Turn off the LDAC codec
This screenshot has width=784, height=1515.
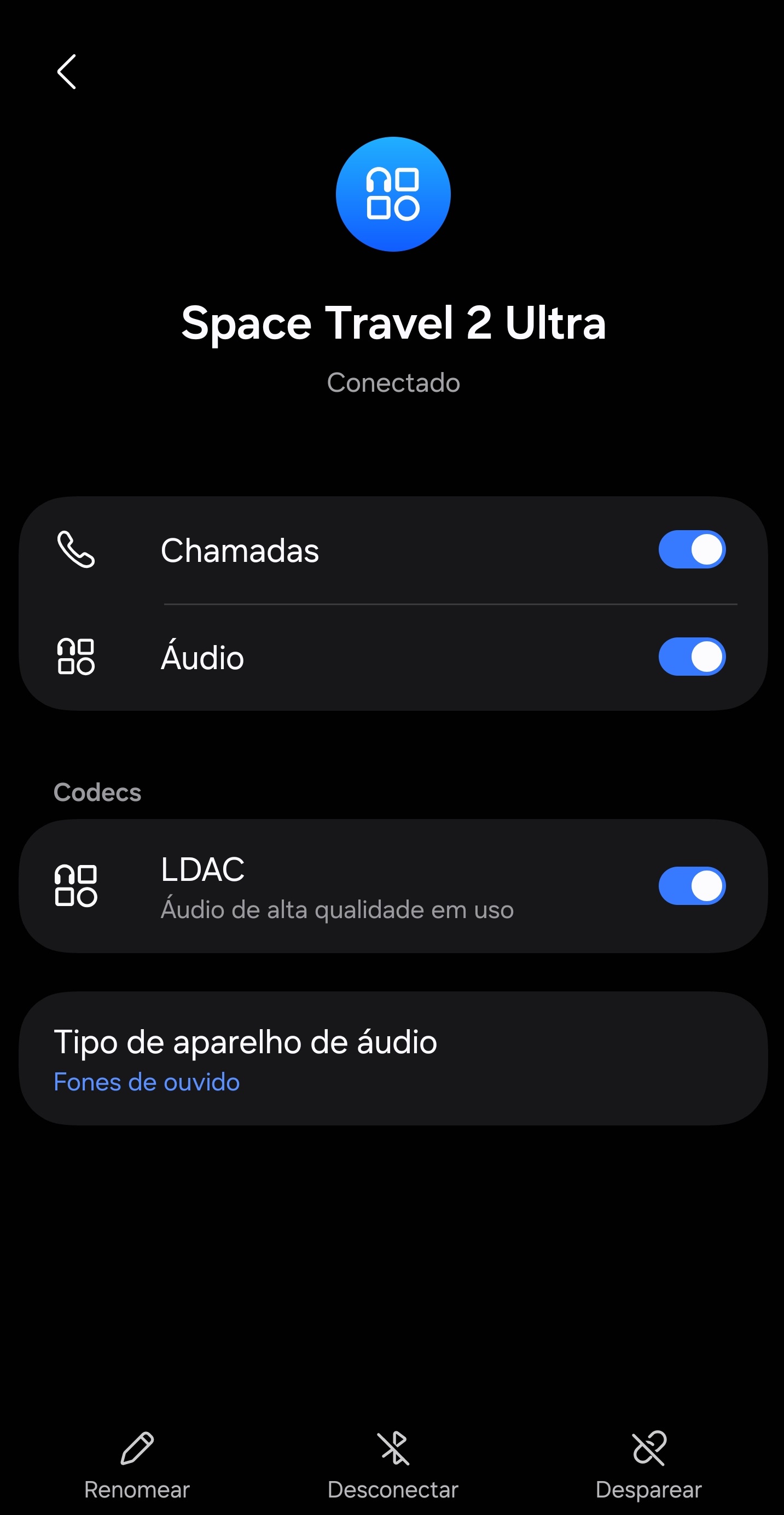[x=692, y=886]
